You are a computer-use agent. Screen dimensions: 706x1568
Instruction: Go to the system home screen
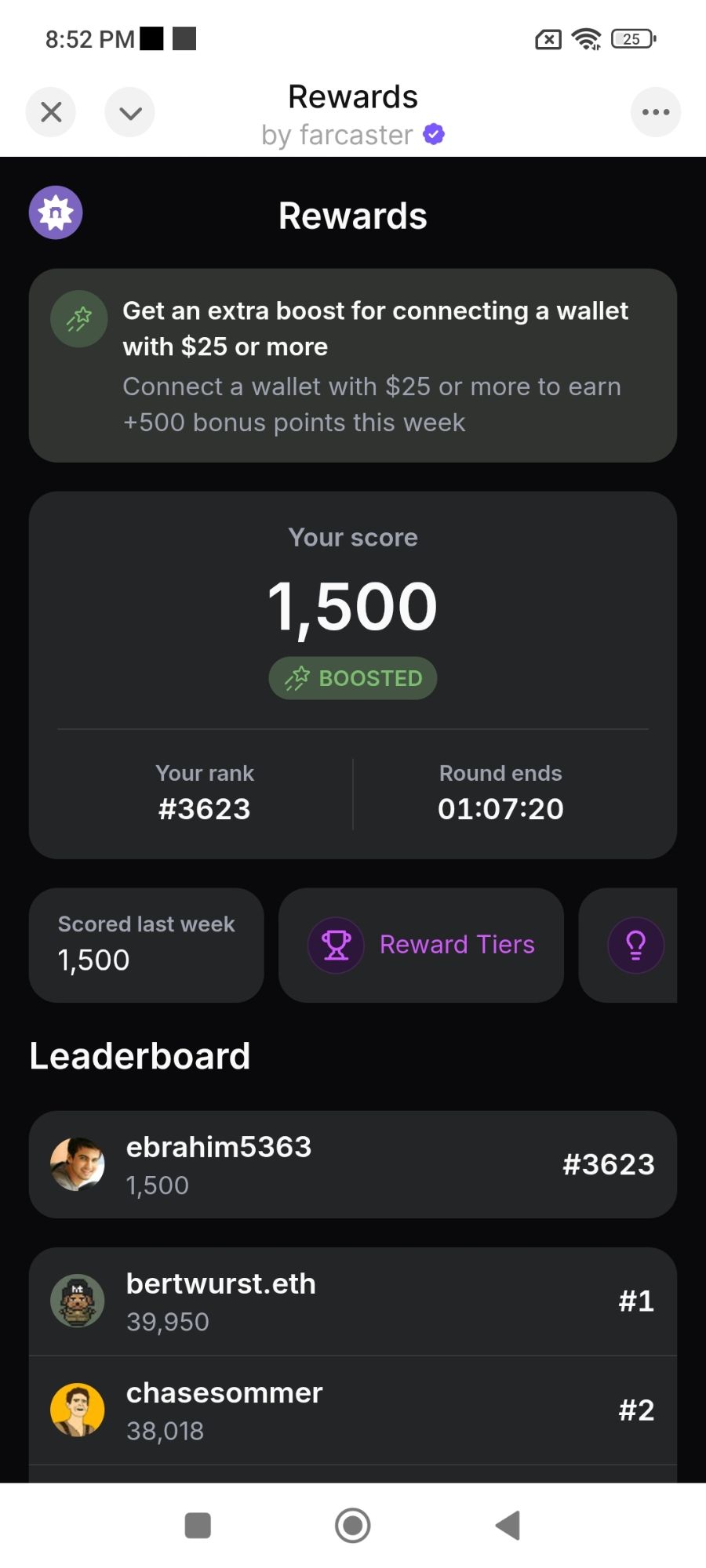coord(353,1526)
